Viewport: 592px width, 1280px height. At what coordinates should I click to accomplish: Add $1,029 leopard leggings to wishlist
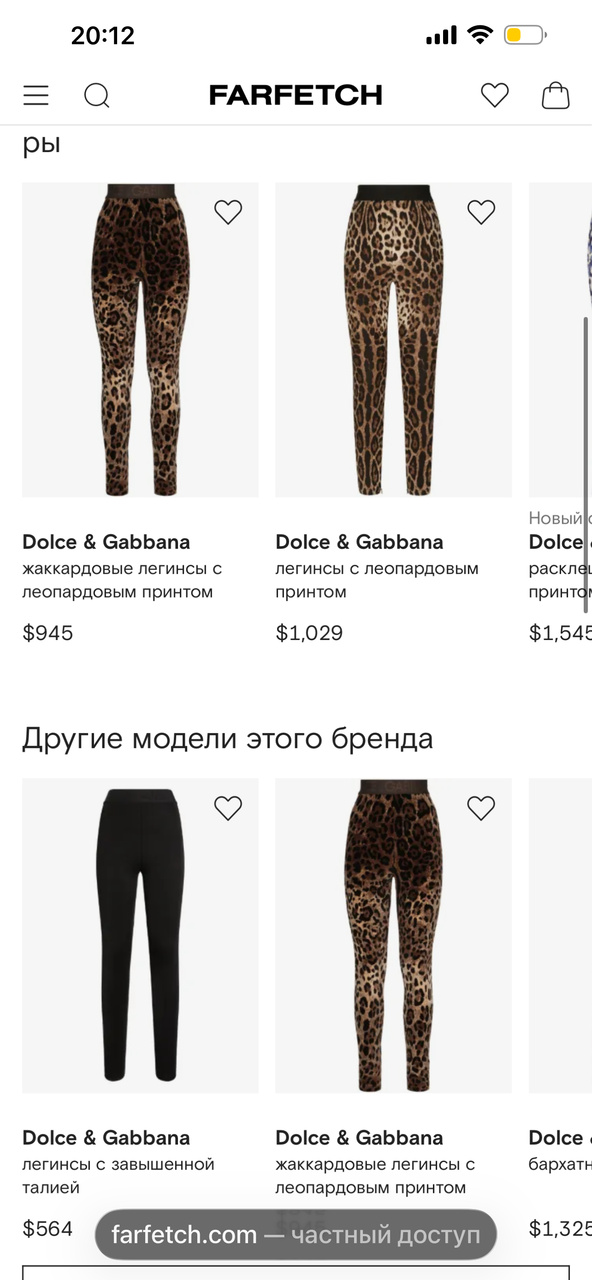481,212
